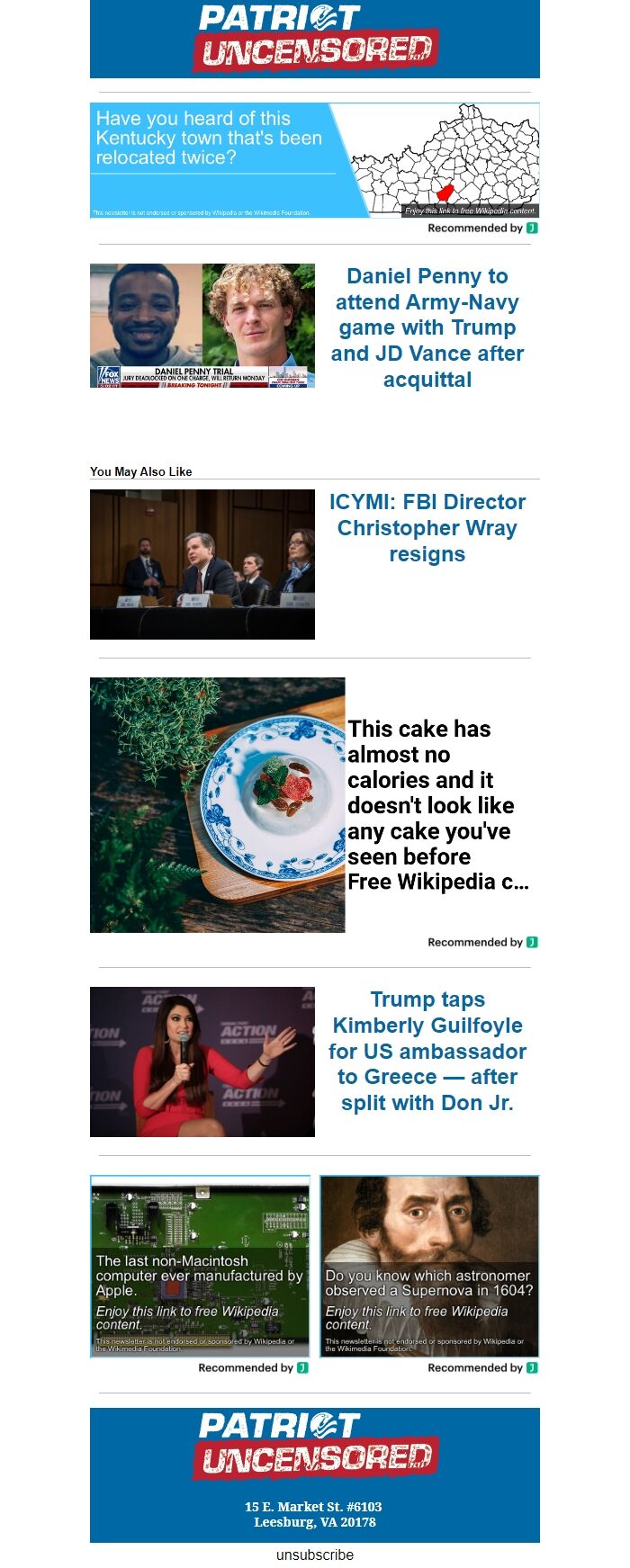The height and width of the screenshot is (1568, 630).
Task: Open the low-calorie cake photo
Action: click(217, 804)
